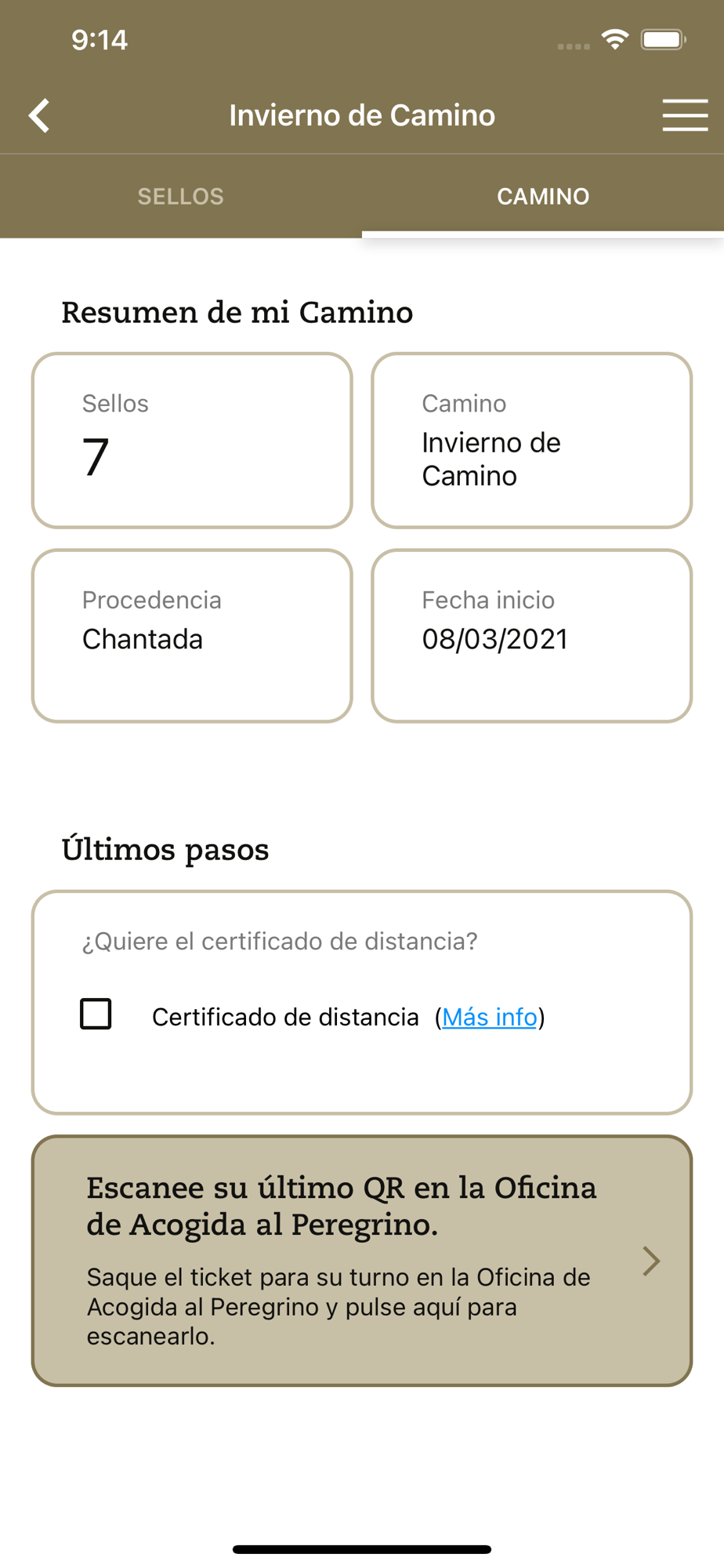This screenshot has width=724, height=1568.
Task: Check the Certificado de distancia checkbox
Action: (x=96, y=1014)
